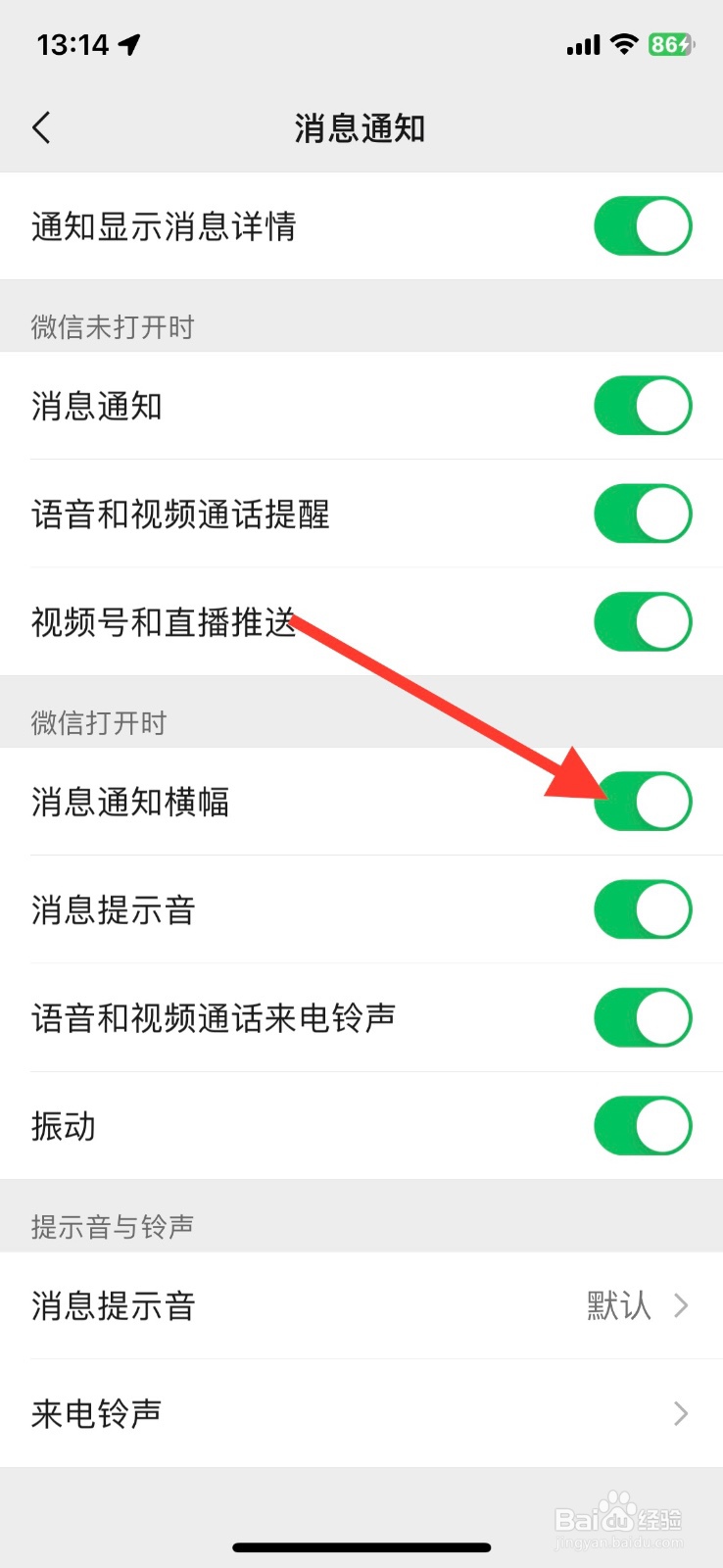Toggle 消息通知横幅 marked by red arrow
The image size is (723, 1568).
point(643,801)
